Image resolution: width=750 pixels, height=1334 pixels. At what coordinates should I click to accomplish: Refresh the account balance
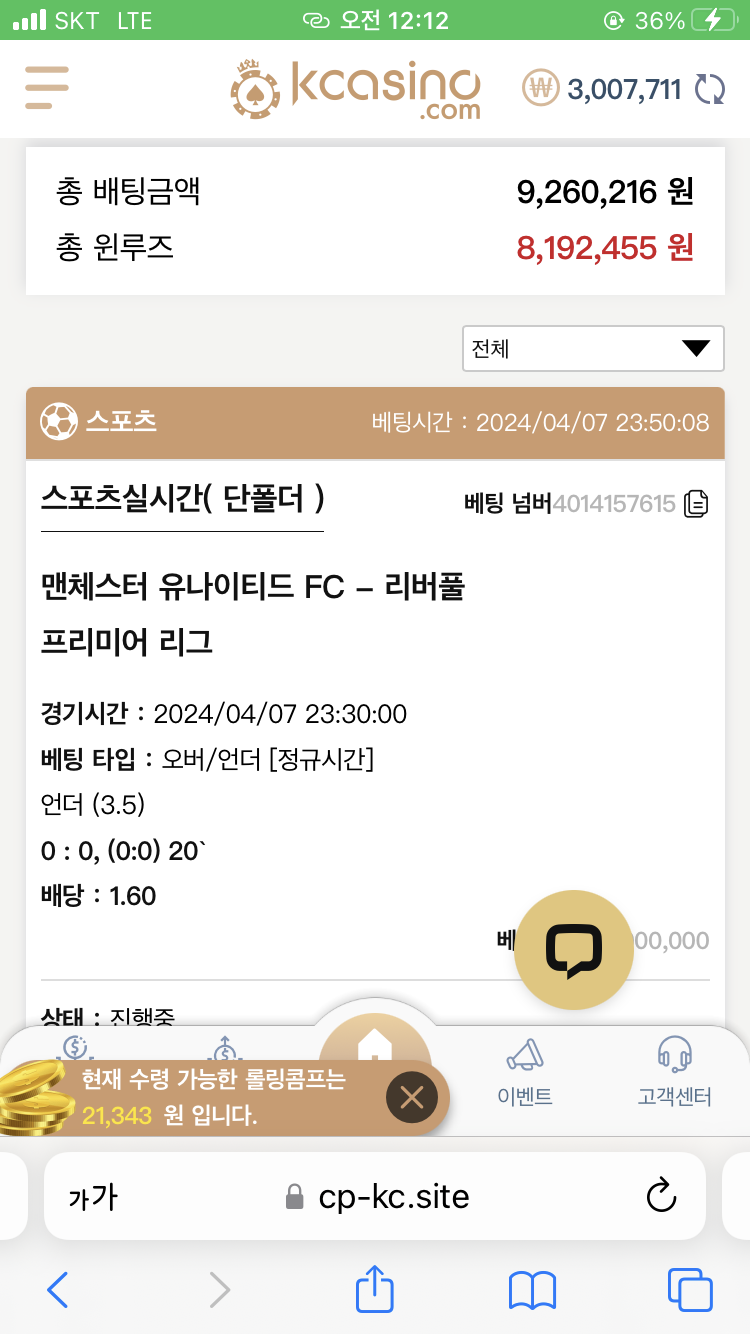pos(710,89)
